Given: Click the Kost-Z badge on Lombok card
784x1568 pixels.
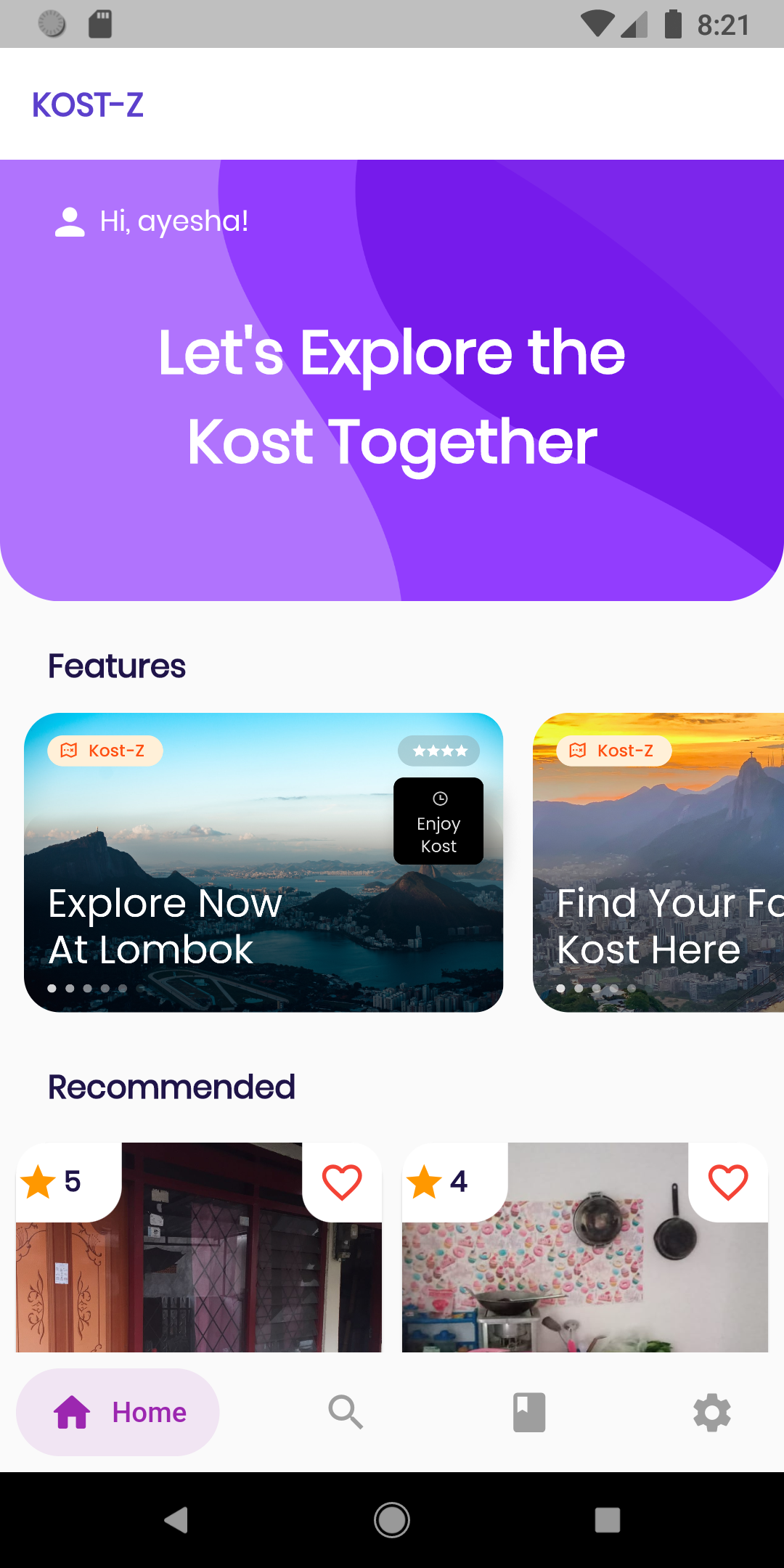Looking at the screenshot, I should (x=105, y=750).
